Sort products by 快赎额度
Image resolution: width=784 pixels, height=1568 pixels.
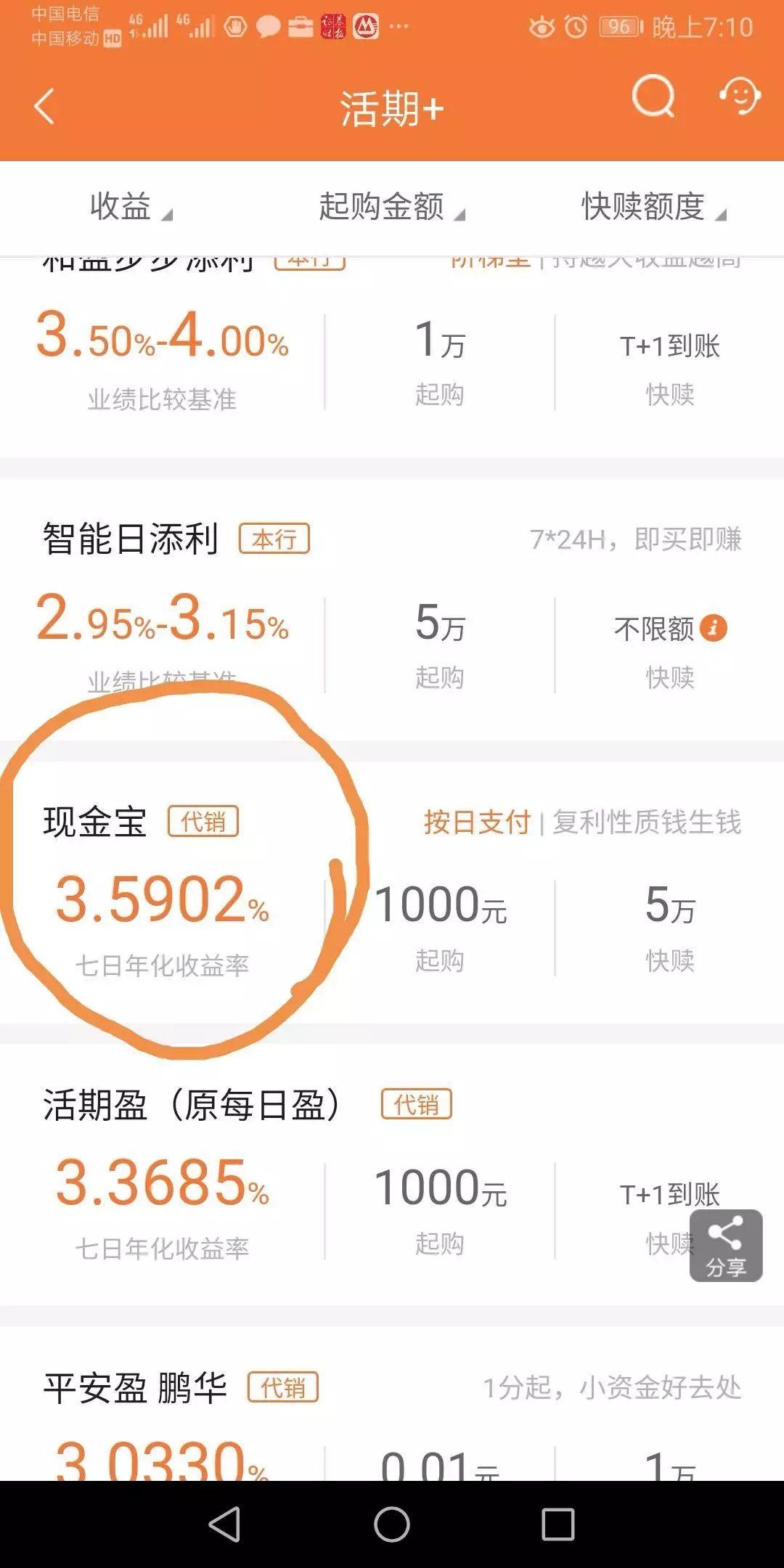tap(652, 208)
